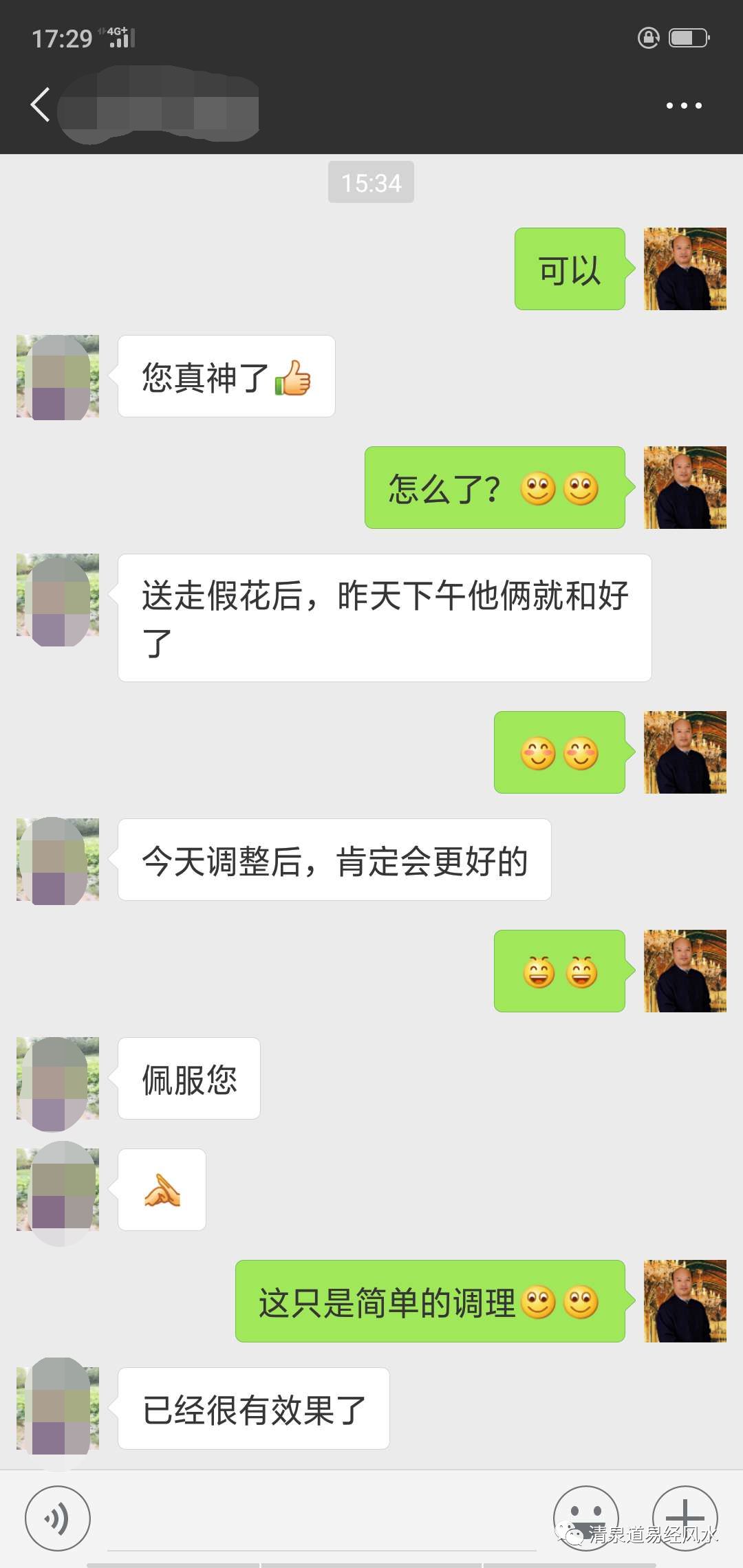Image resolution: width=743 pixels, height=1568 pixels.
Task: Select the 已经很有效果了 message
Action: pos(252,1408)
